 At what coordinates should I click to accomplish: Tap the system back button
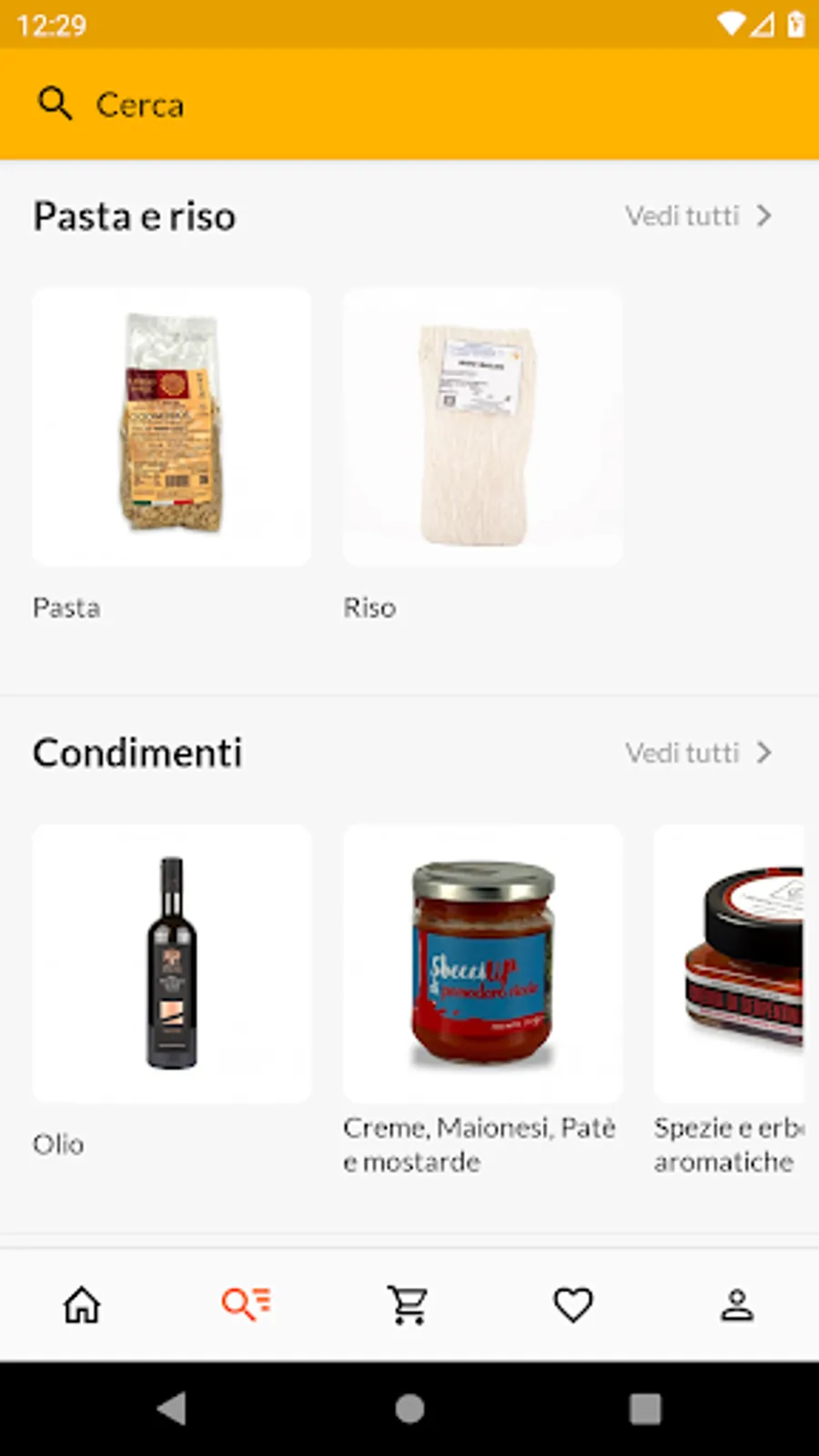[x=173, y=1409]
